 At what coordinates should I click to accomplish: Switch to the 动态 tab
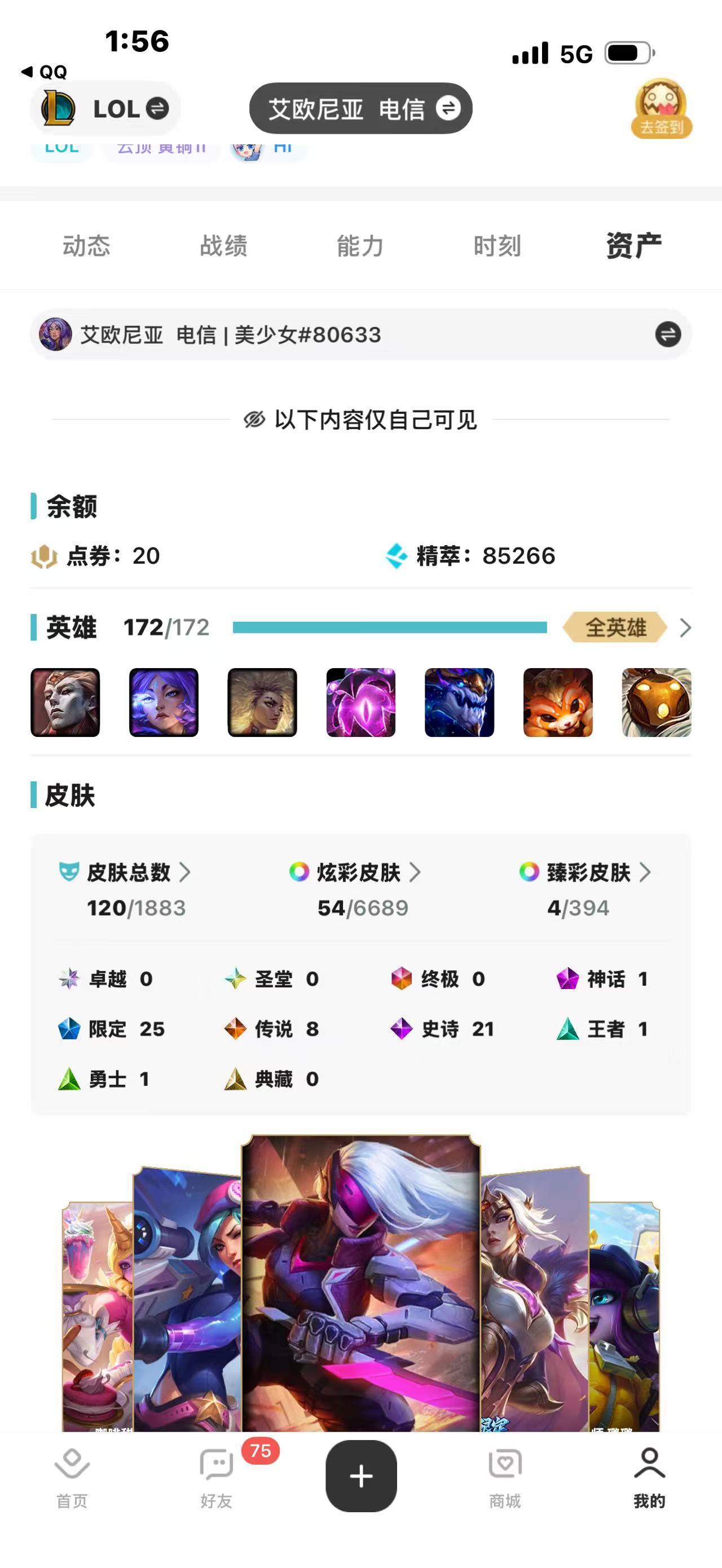pos(86,246)
